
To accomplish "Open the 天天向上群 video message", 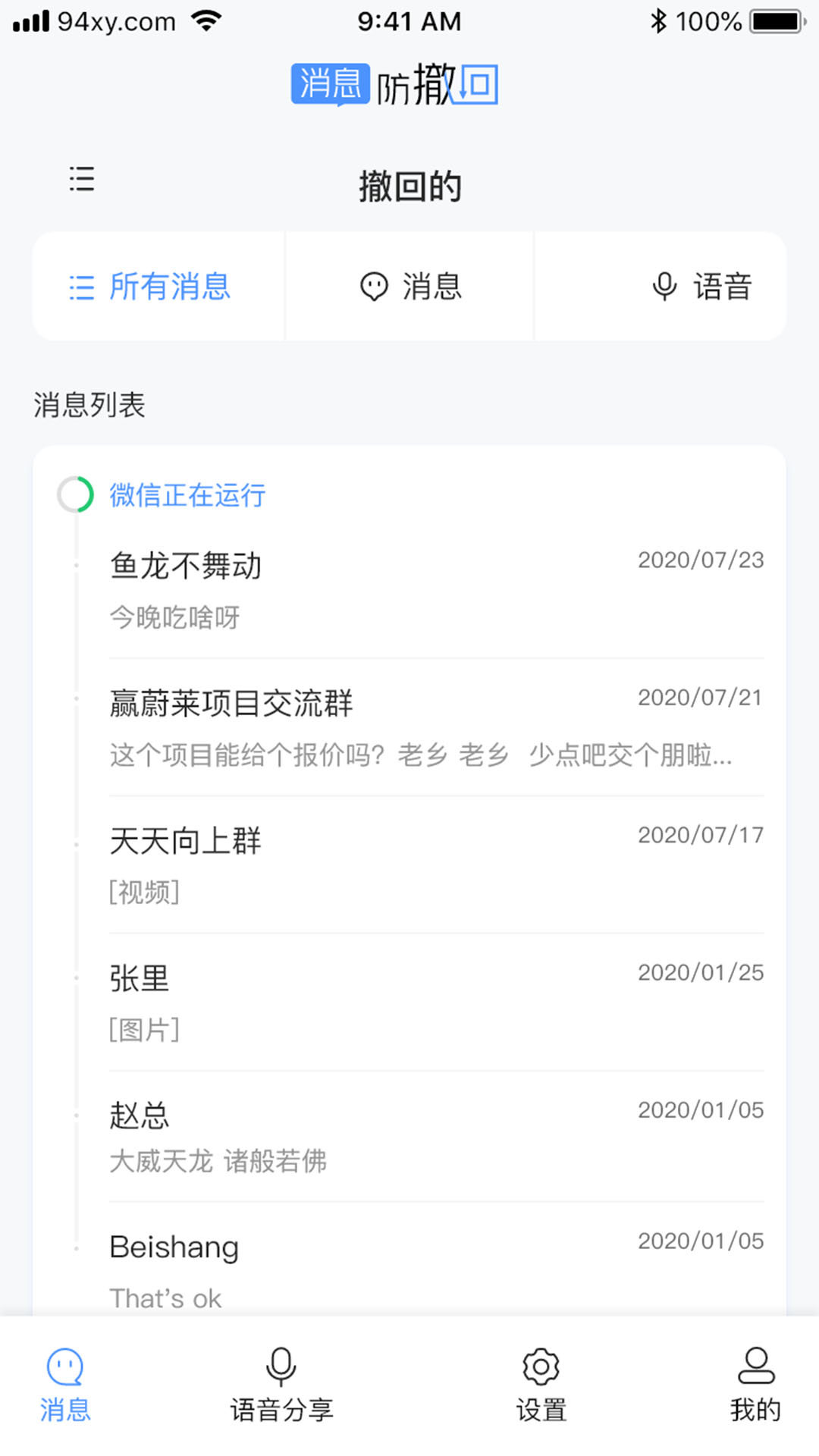I will coord(436,864).
